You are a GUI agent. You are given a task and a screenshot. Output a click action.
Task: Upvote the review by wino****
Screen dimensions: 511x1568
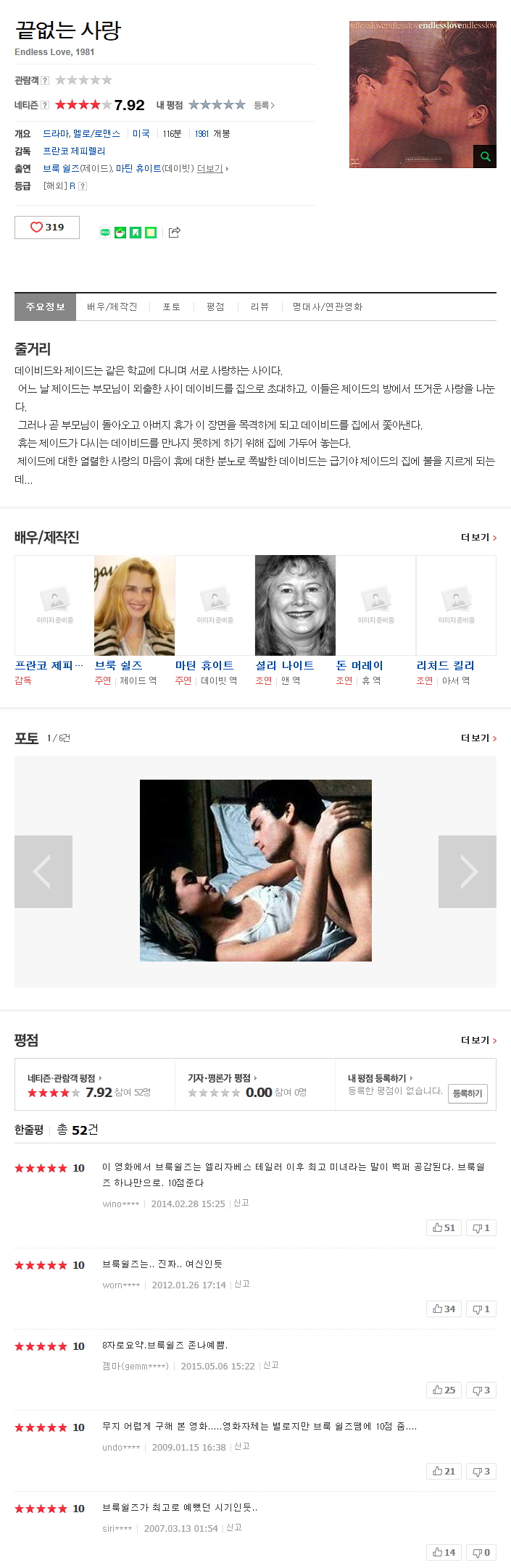(x=444, y=1227)
